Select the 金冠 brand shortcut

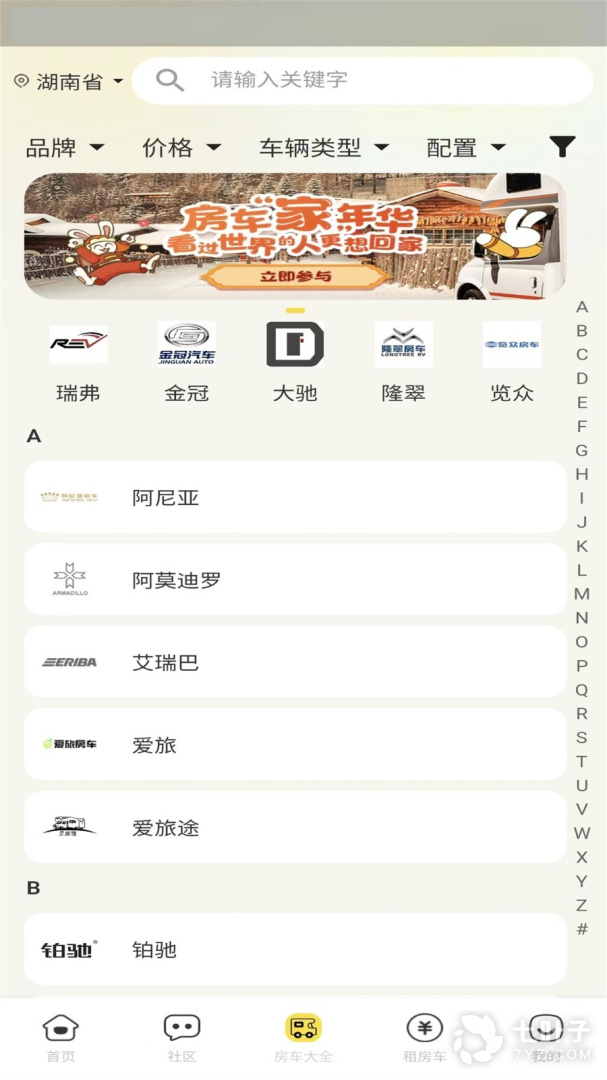point(186,362)
